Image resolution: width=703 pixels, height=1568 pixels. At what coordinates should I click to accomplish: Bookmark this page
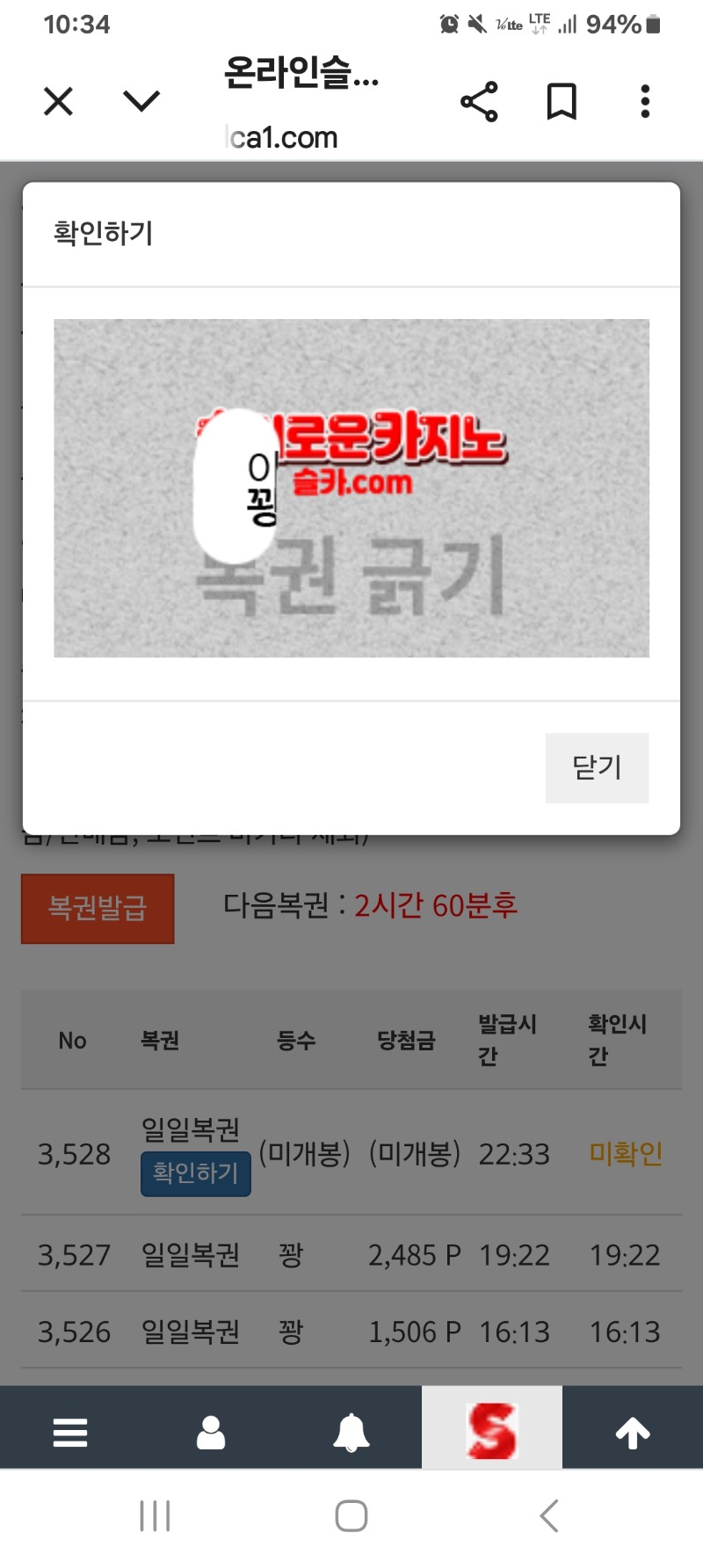(x=562, y=102)
